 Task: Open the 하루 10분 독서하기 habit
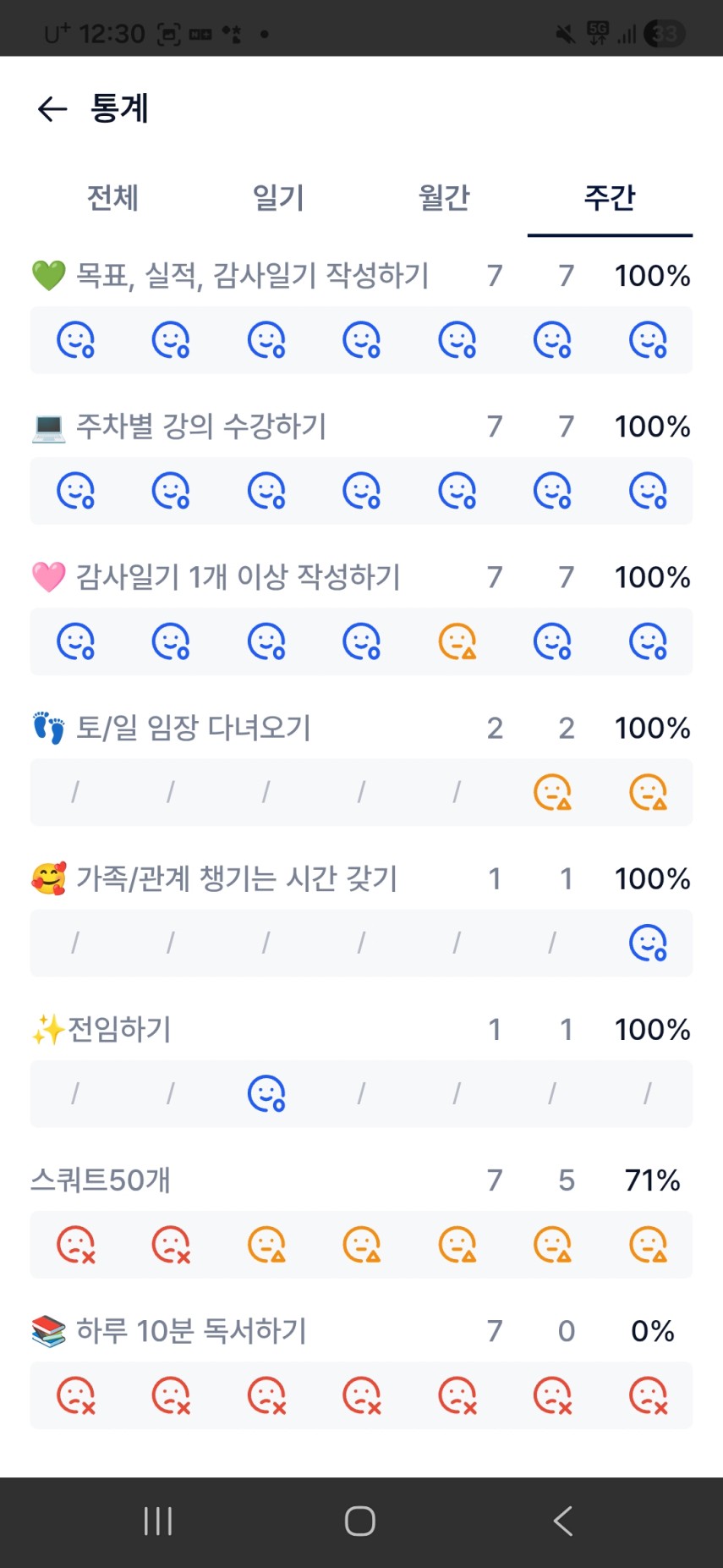191,1330
